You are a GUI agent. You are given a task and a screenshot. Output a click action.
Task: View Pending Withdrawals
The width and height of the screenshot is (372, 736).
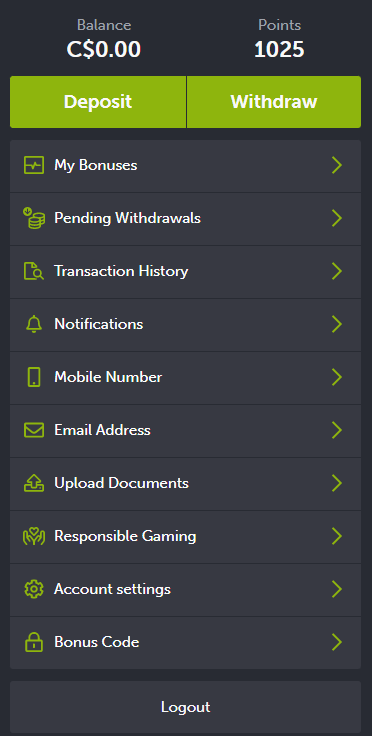[185, 219]
